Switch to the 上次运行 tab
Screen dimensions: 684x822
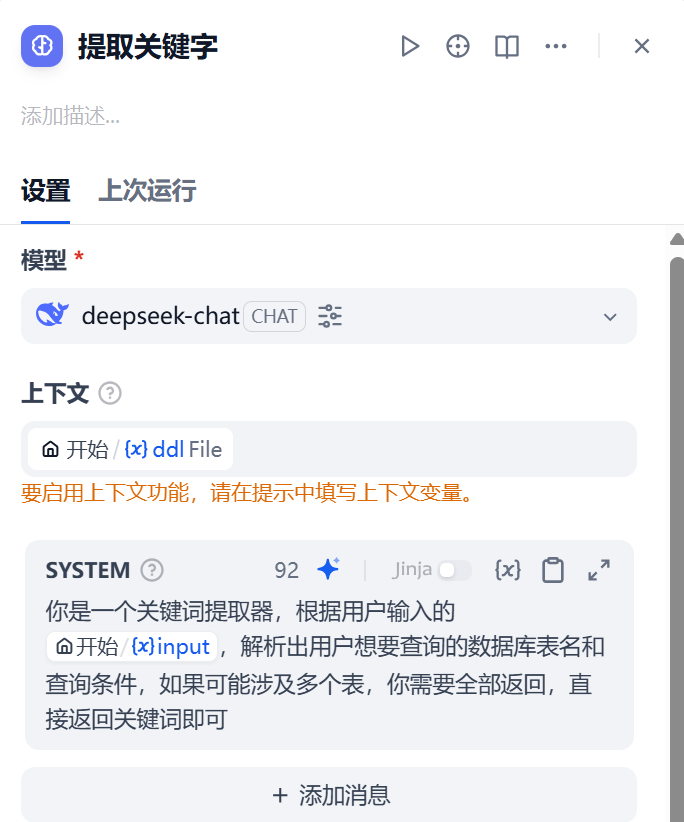[146, 191]
